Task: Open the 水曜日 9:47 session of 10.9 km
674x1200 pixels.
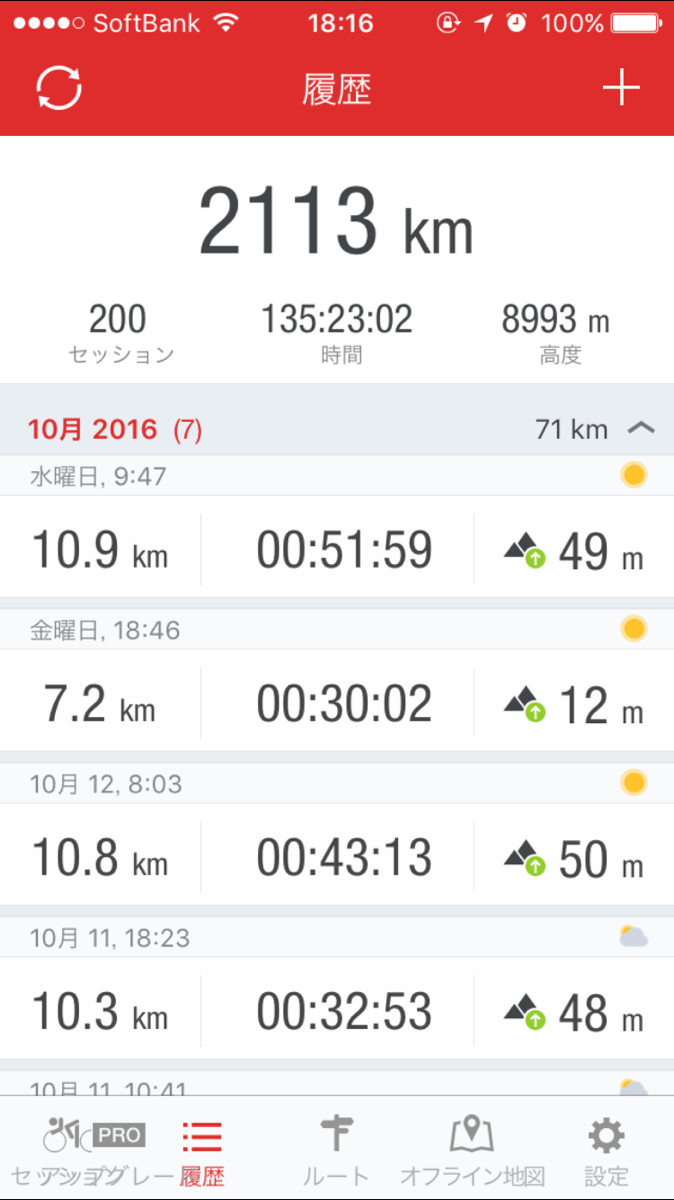Action: point(337,549)
